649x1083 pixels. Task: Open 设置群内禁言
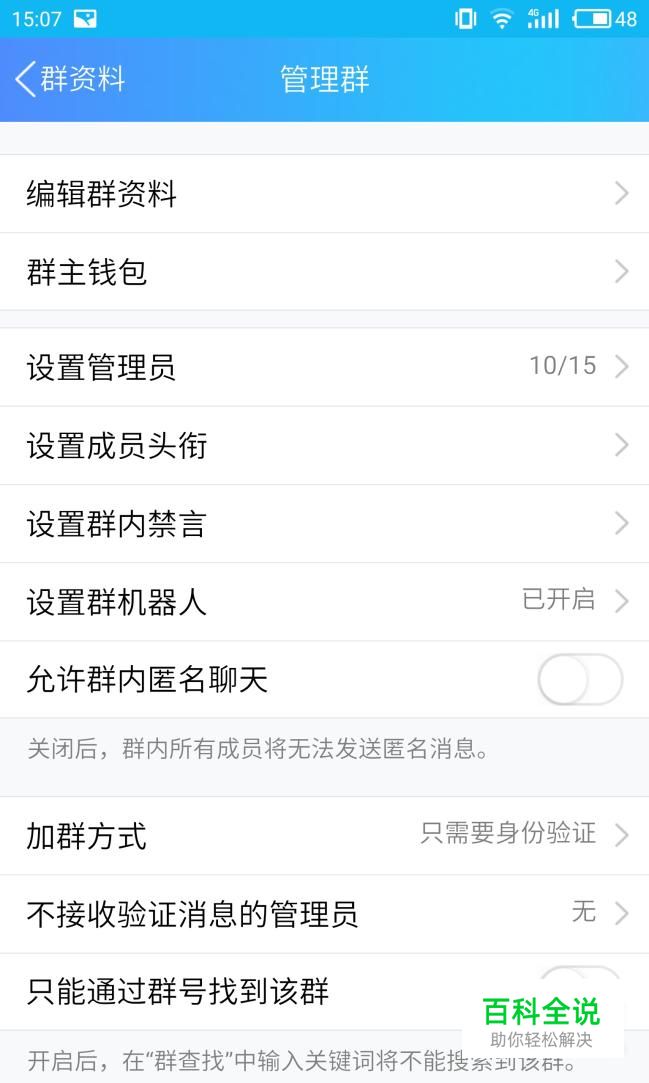[x=324, y=524]
